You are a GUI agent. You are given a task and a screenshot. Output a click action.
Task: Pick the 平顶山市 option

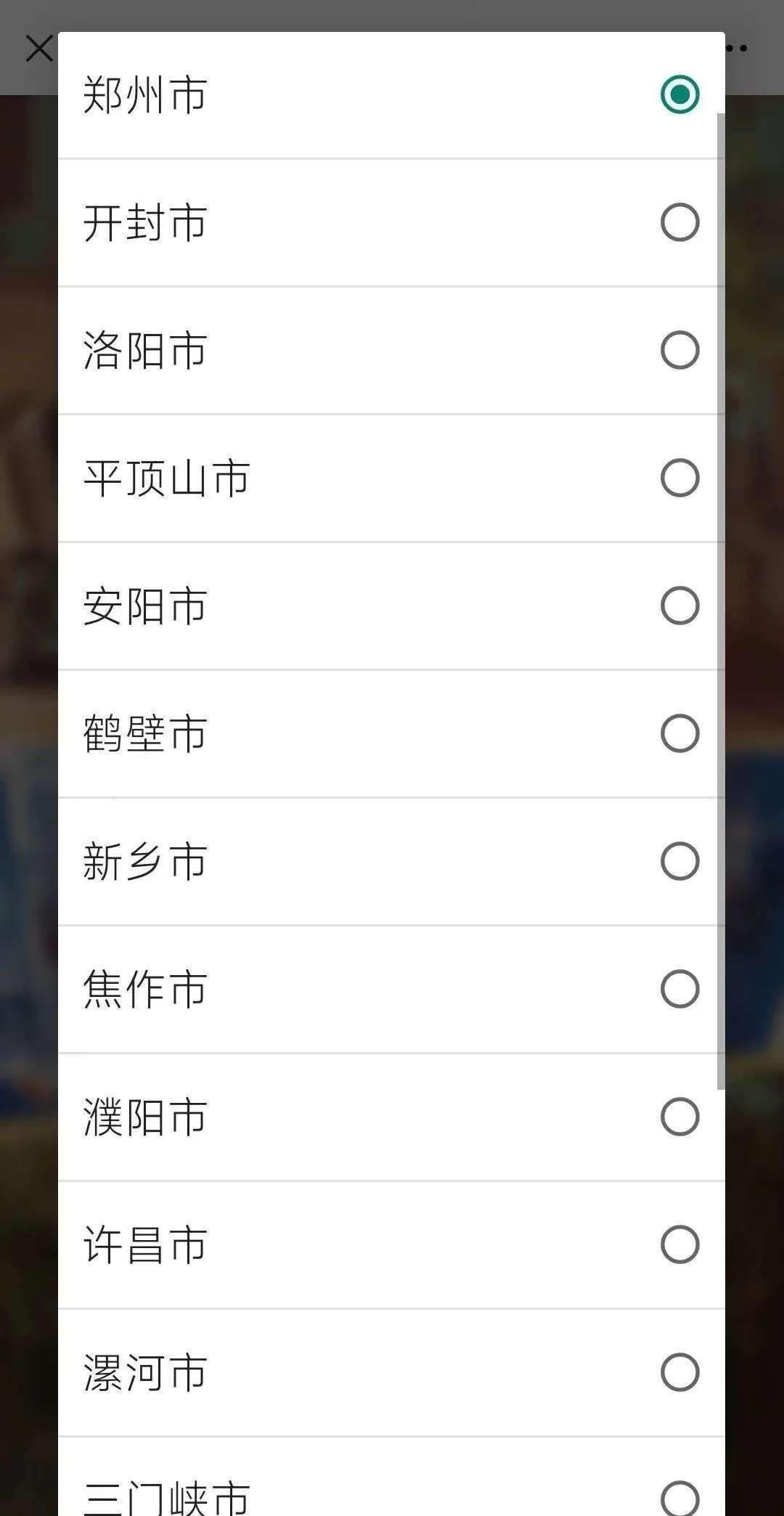click(x=679, y=478)
